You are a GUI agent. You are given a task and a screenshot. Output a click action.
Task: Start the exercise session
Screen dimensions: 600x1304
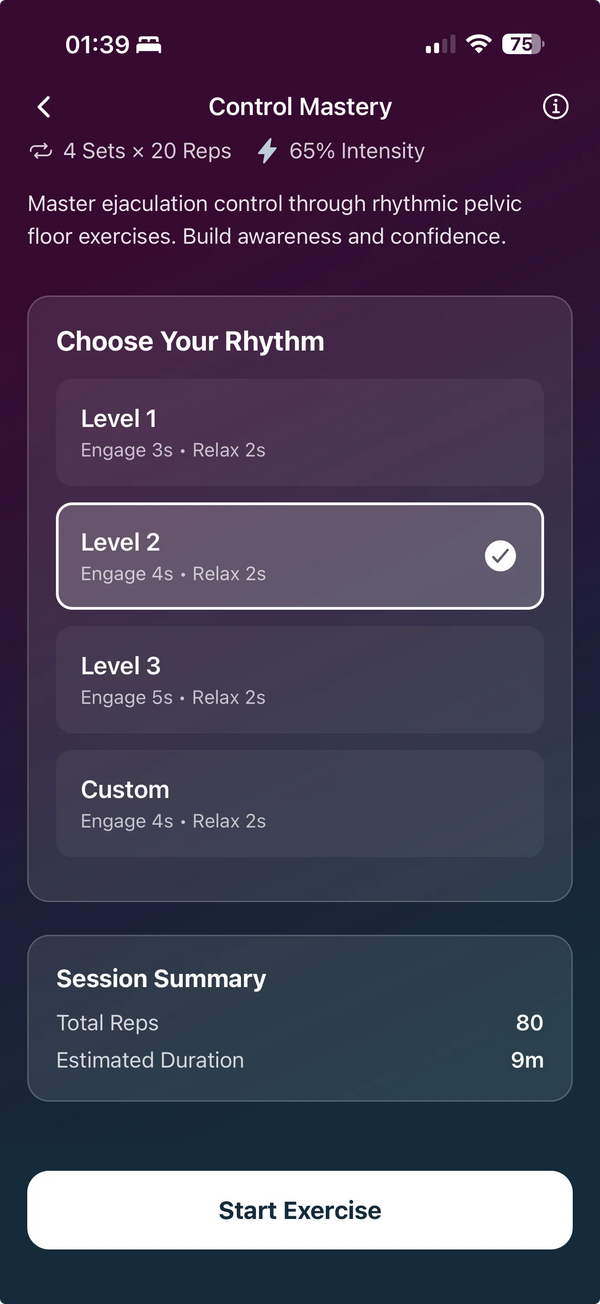[x=300, y=1210]
